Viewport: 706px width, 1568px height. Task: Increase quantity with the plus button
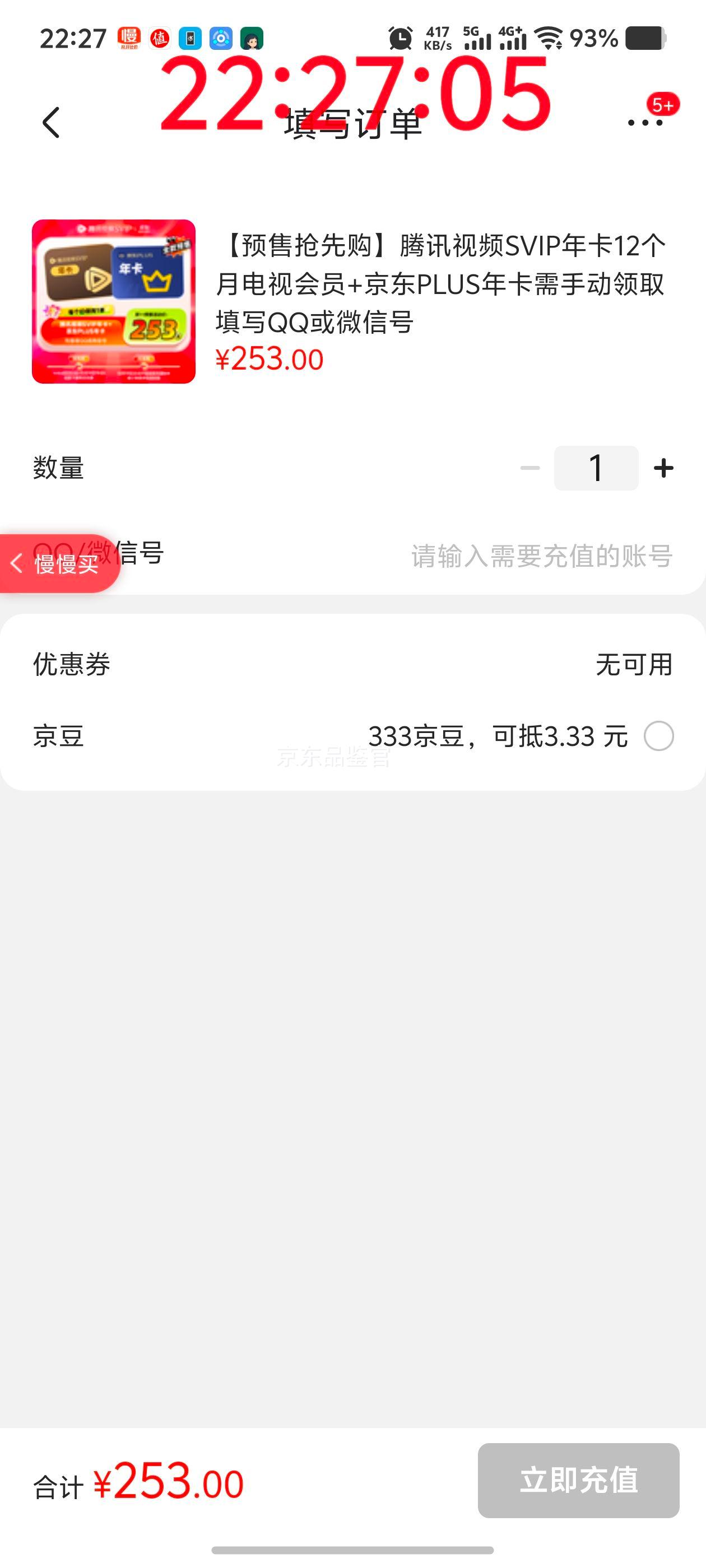(x=663, y=468)
